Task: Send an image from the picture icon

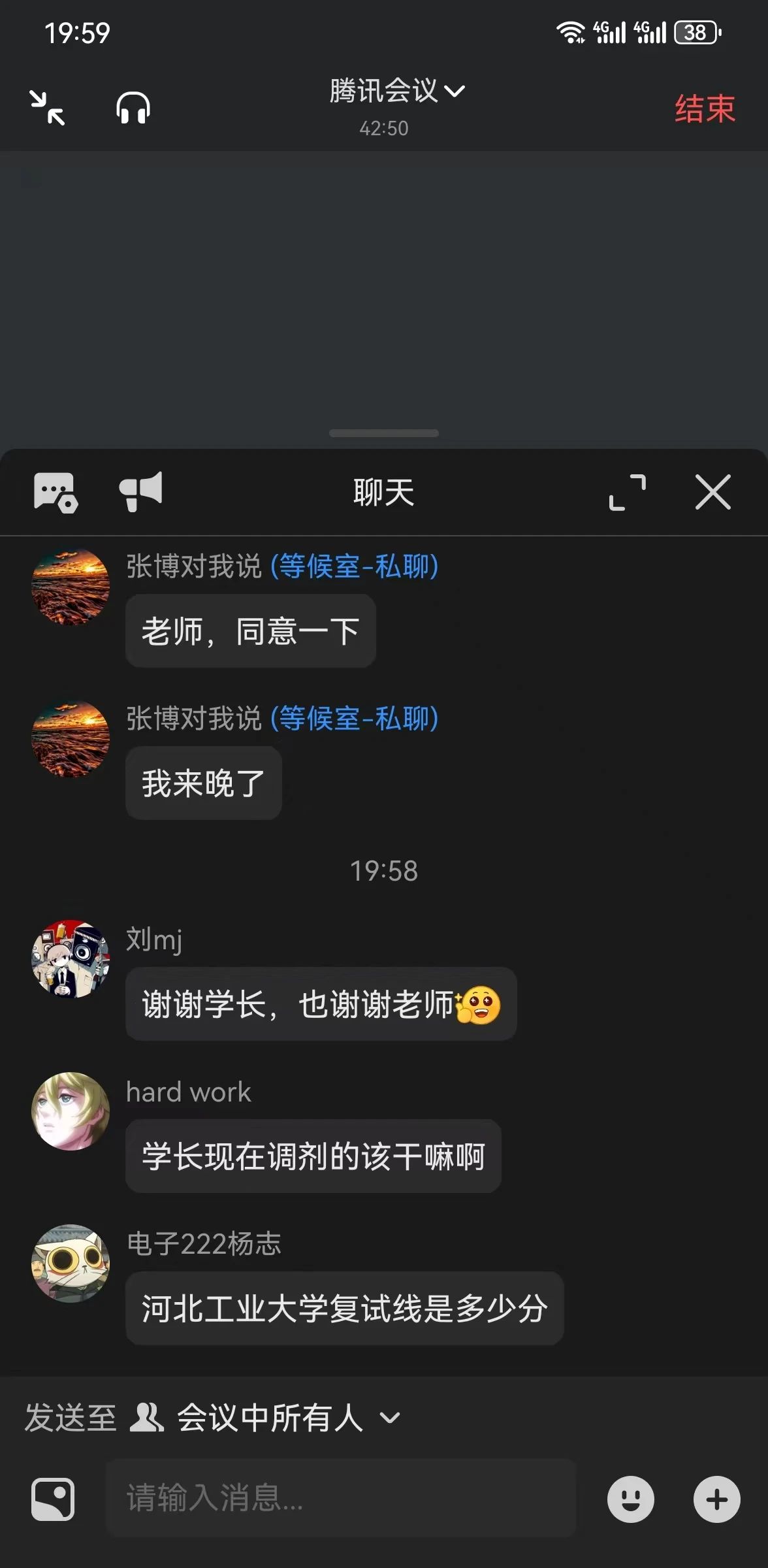Action: pyautogui.click(x=53, y=1499)
